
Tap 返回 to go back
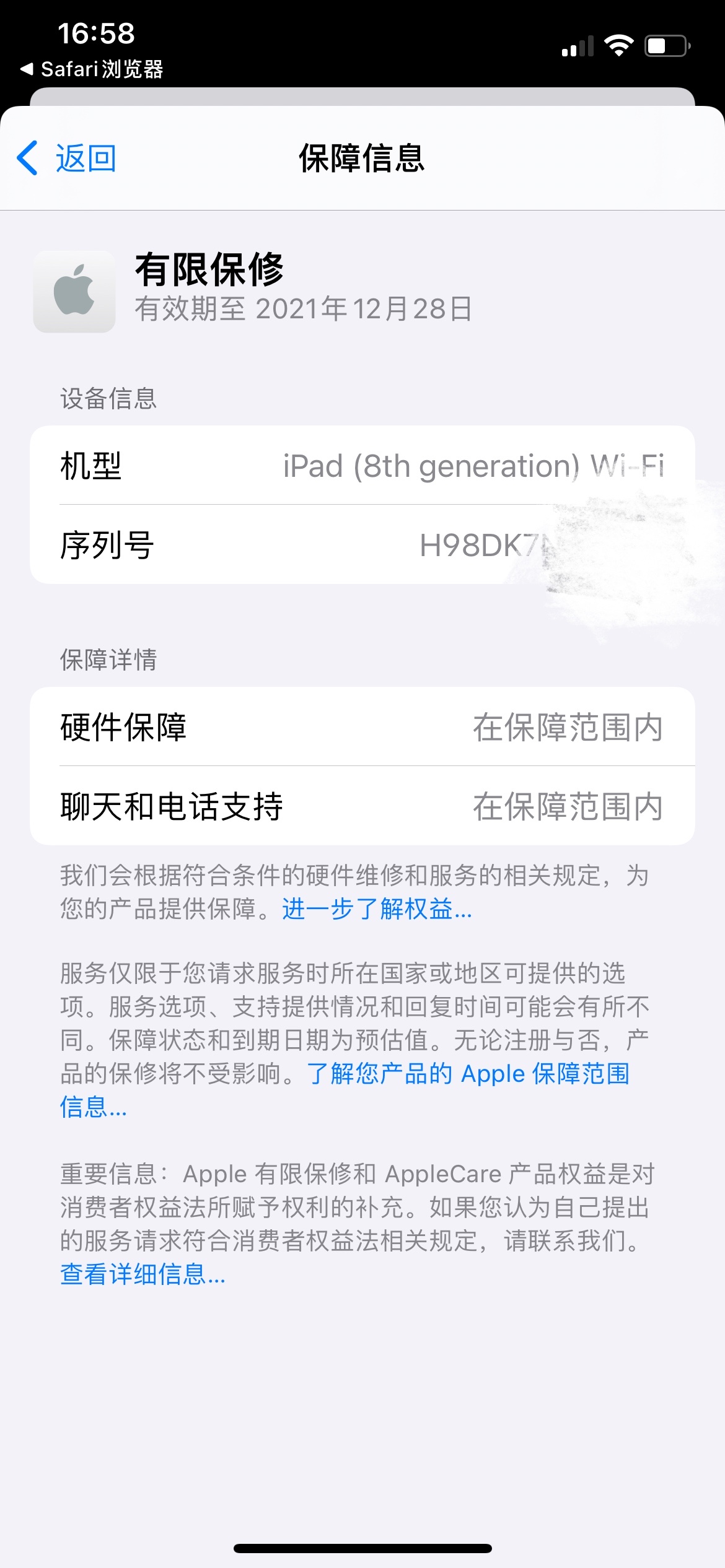[x=67, y=159]
